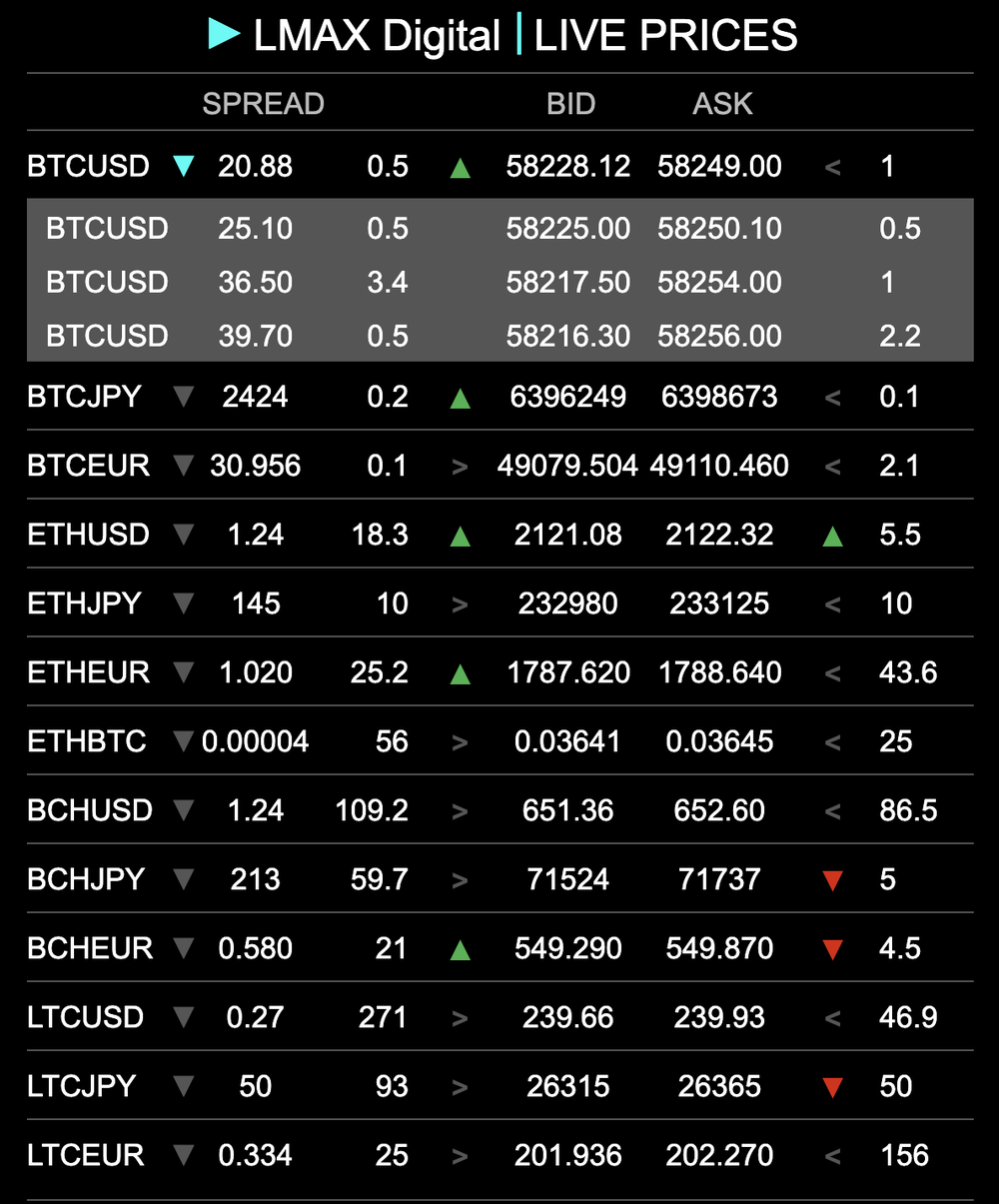Show more levels for LTCJPY
This screenshot has width=999, height=1204.
(x=183, y=1087)
